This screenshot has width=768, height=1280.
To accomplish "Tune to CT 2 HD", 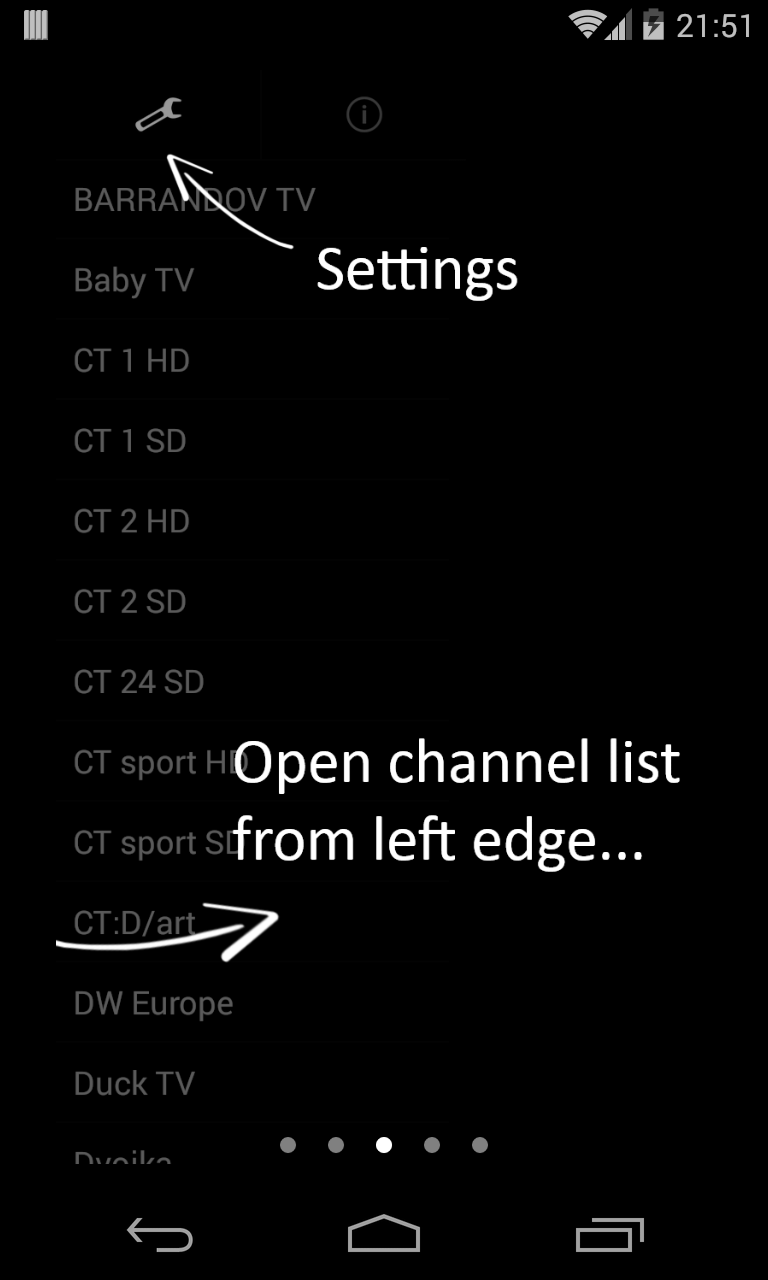I will pyautogui.click(x=131, y=521).
